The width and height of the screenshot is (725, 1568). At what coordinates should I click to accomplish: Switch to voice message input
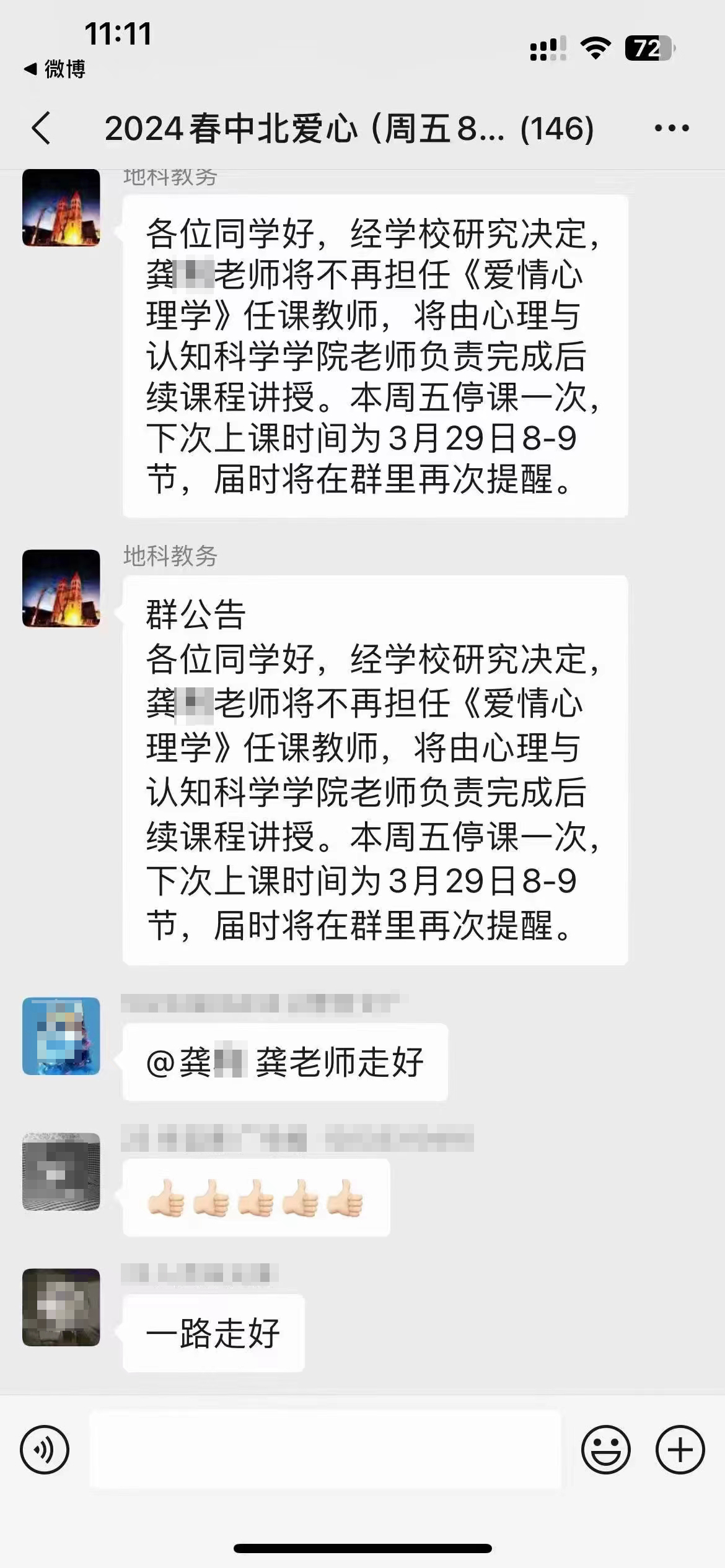click(45, 1450)
